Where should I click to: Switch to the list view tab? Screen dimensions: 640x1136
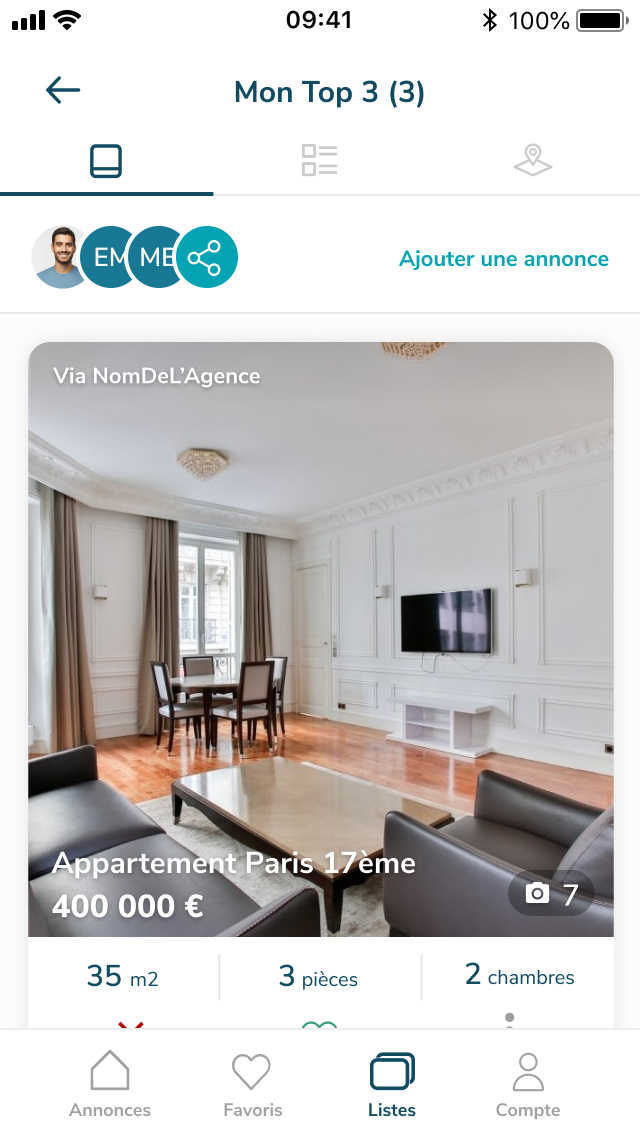pyautogui.click(x=320, y=161)
